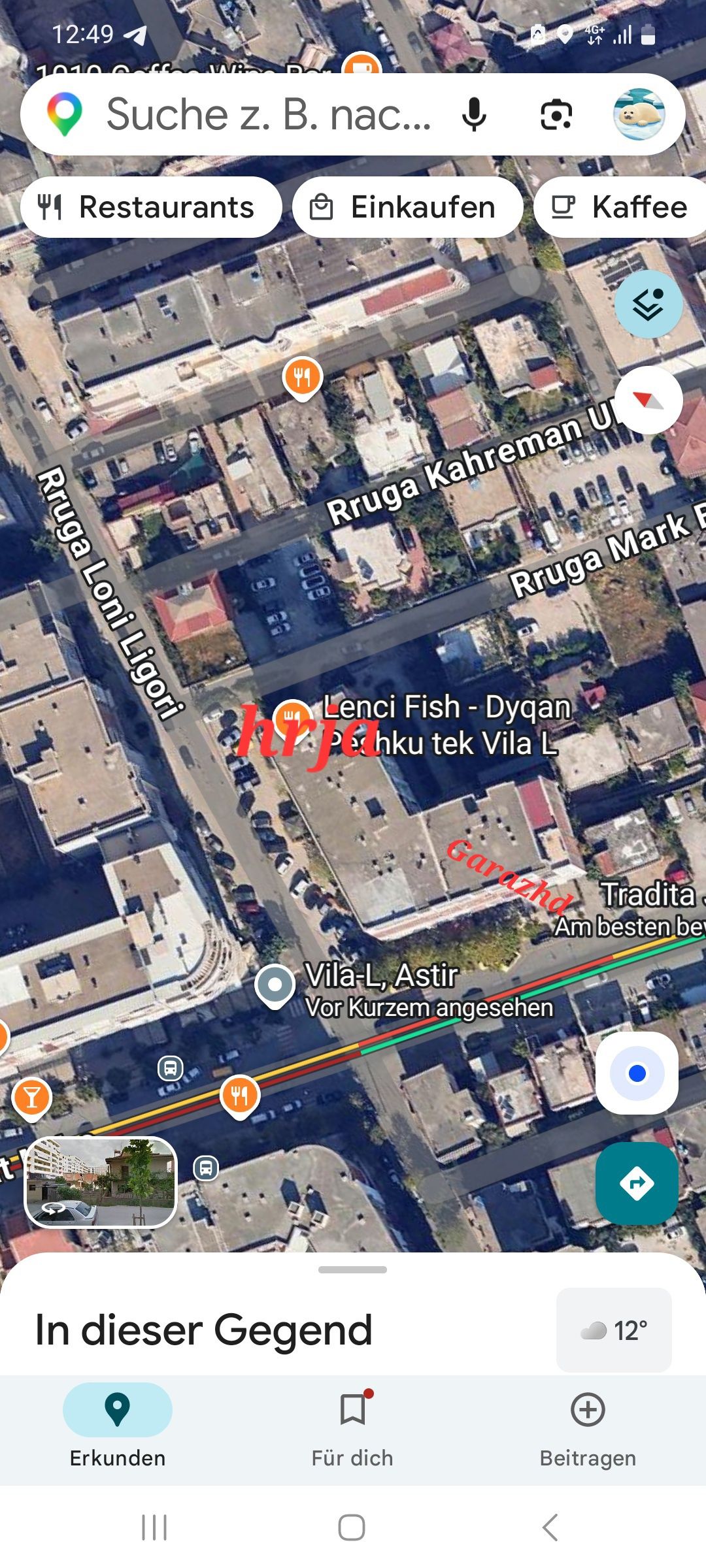
Task: Select the Restaurants chip
Action: 151,208
